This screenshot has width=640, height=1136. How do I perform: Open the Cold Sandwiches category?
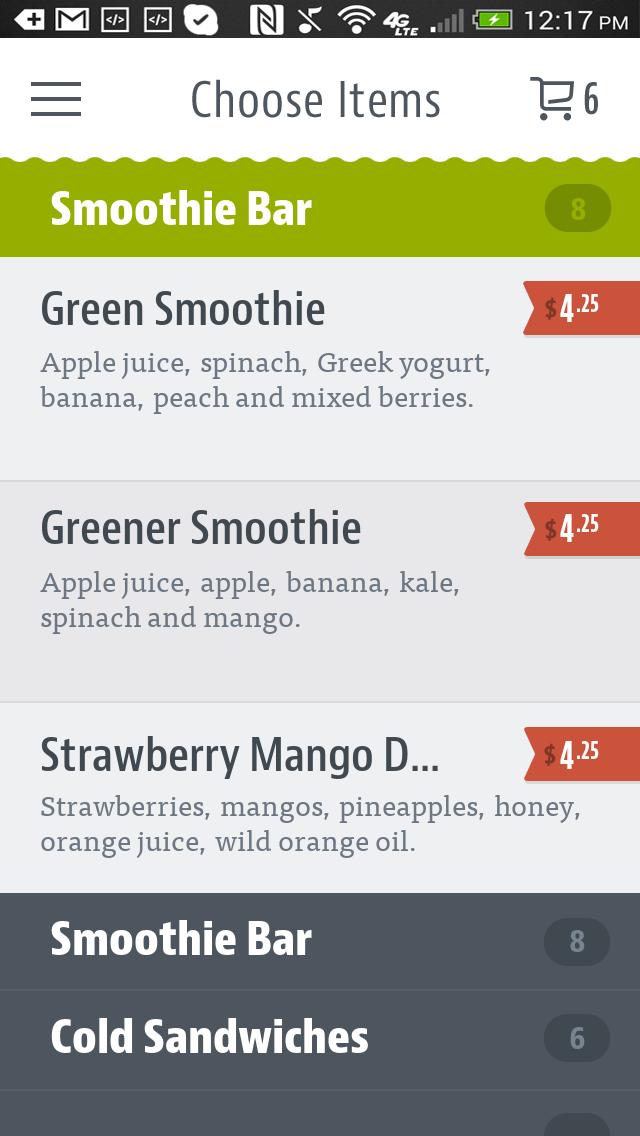pyautogui.click(x=320, y=1038)
